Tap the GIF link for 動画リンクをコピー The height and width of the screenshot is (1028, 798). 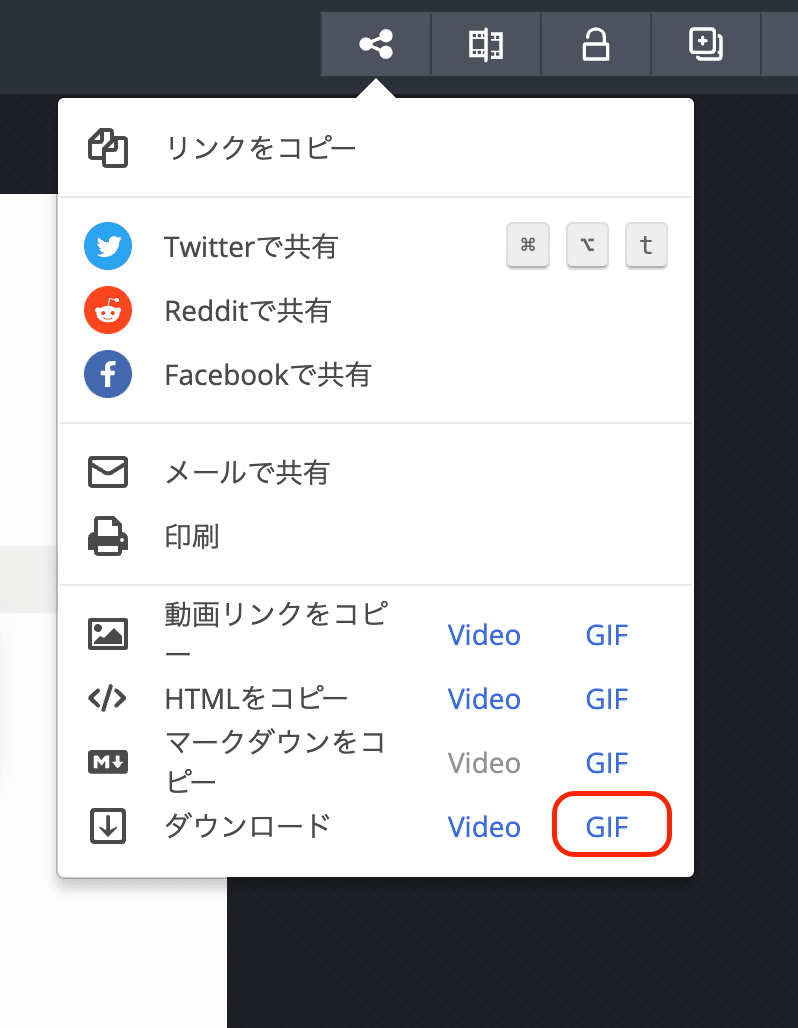pos(607,635)
